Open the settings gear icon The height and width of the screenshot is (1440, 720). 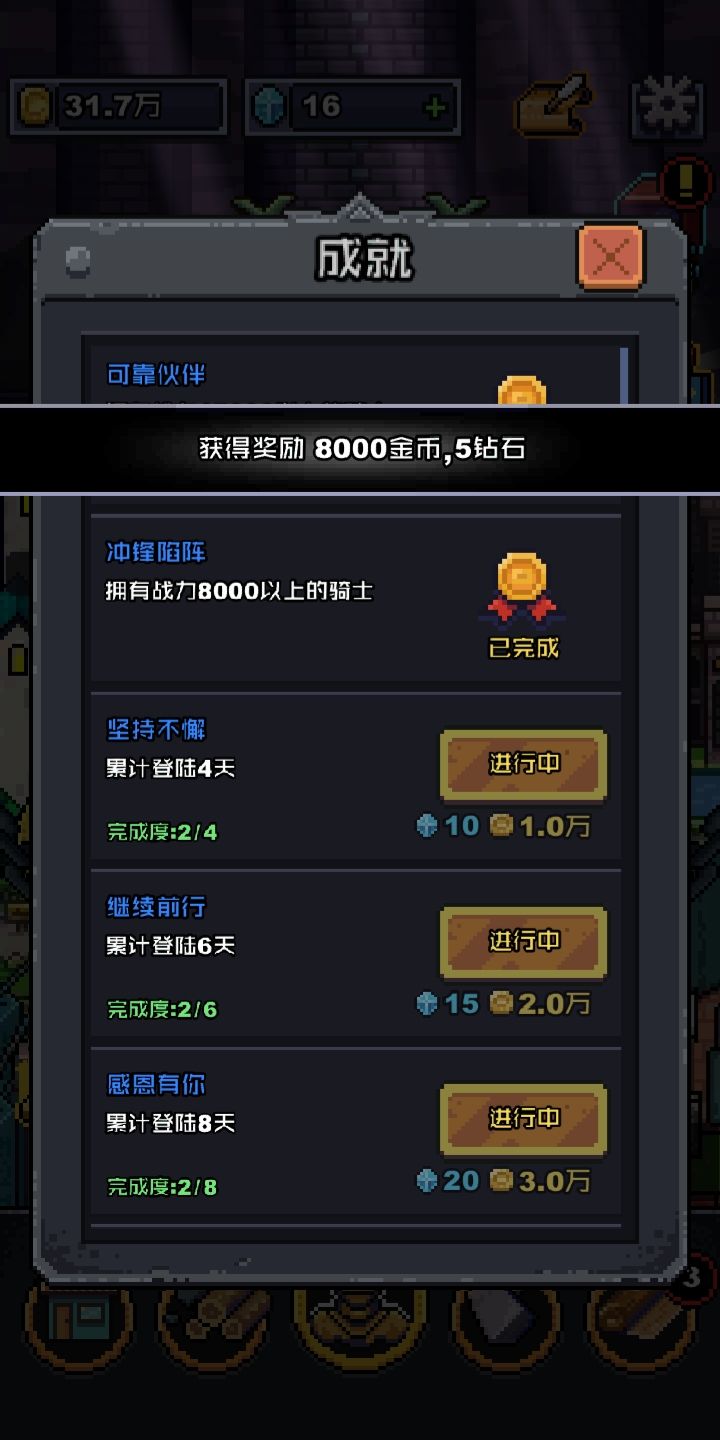[668, 110]
